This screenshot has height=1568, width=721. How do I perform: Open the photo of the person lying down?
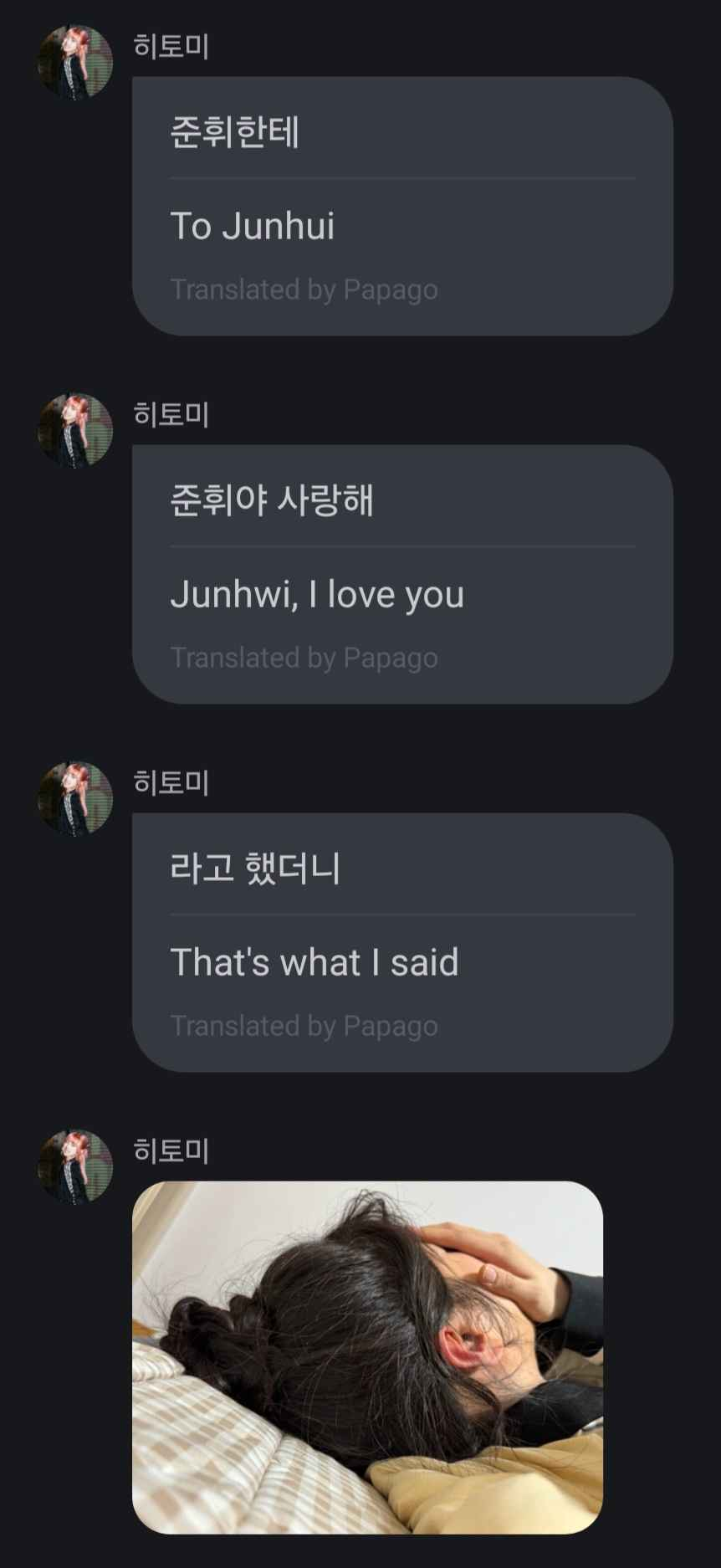tap(368, 1355)
